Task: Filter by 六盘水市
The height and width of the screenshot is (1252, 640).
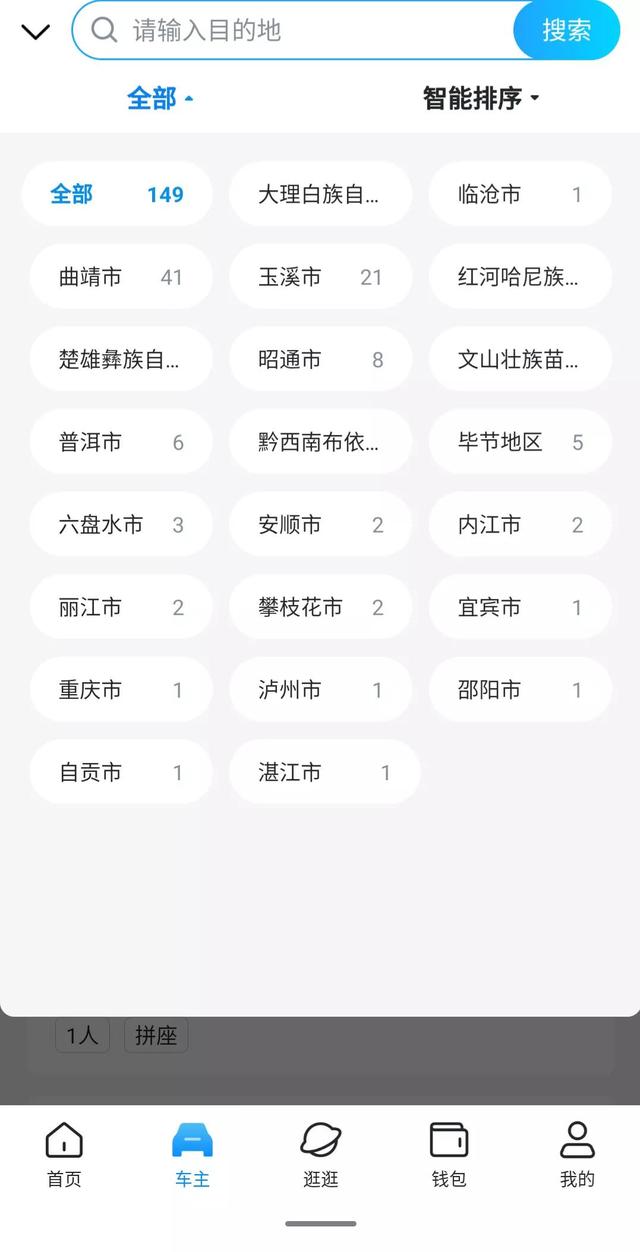Action: pyautogui.click(x=121, y=525)
